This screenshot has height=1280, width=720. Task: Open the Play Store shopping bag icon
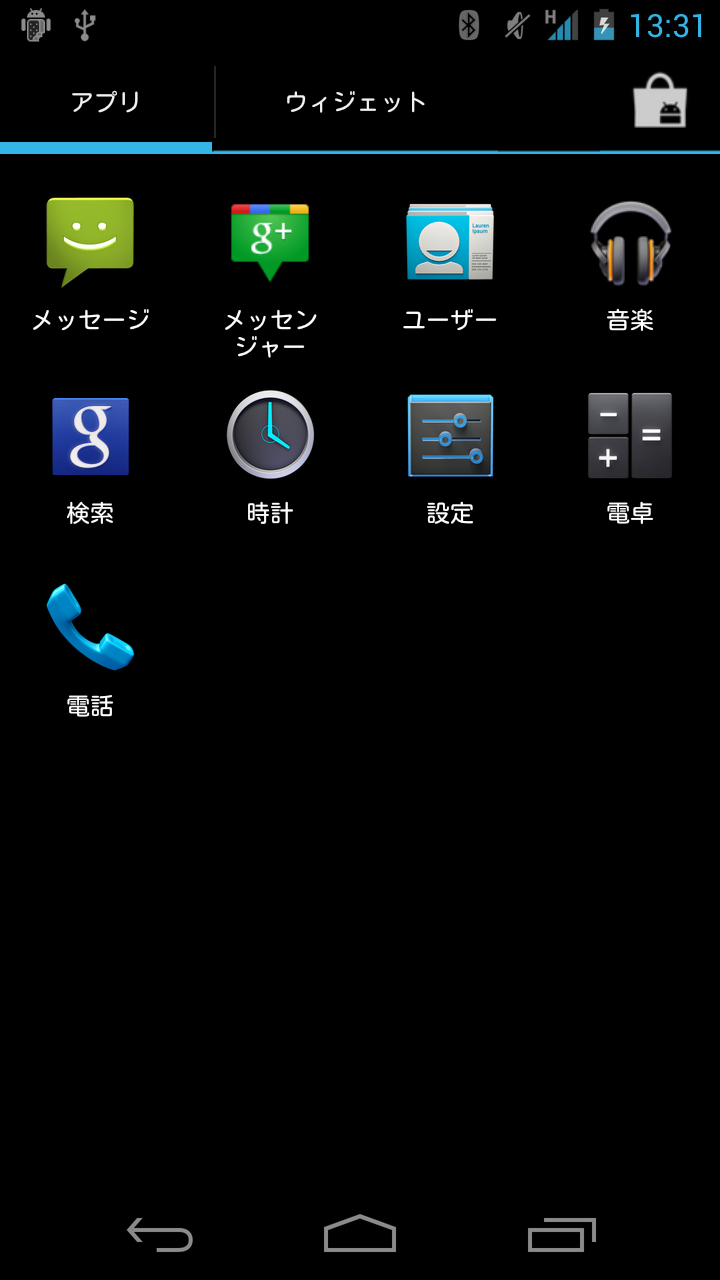(660, 101)
